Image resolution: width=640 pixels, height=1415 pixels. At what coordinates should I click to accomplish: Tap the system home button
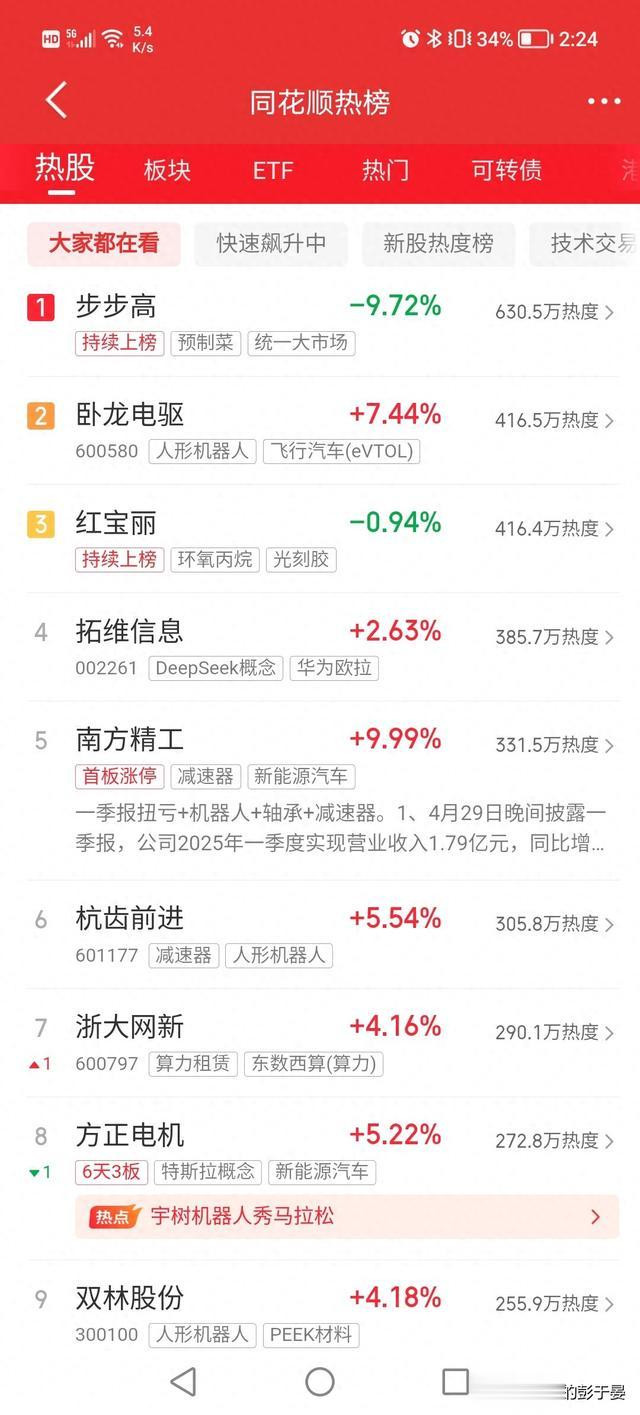(x=320, y=1382)
